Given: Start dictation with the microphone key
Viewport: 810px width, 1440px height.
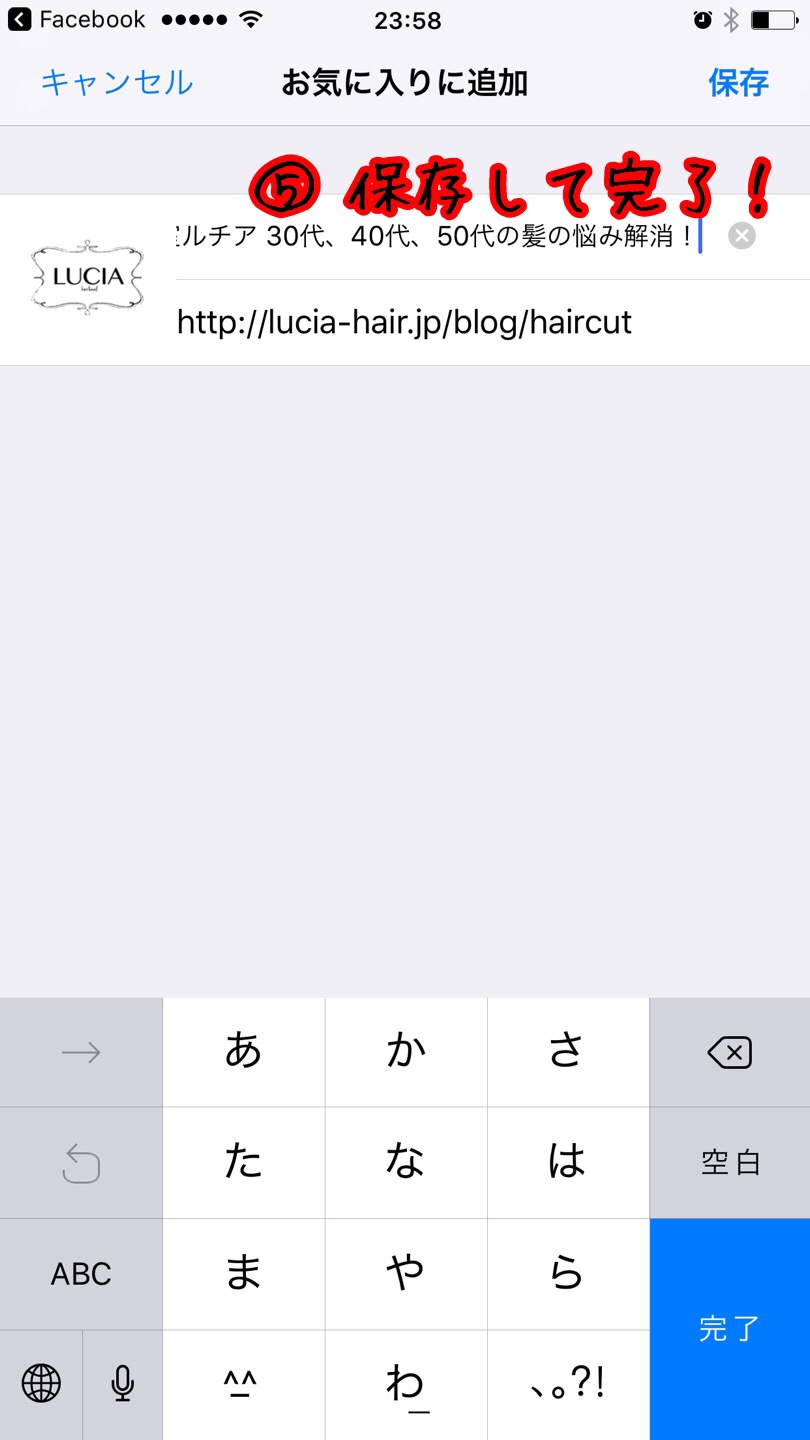Looking at the screenshot, I should point(122,1384).
